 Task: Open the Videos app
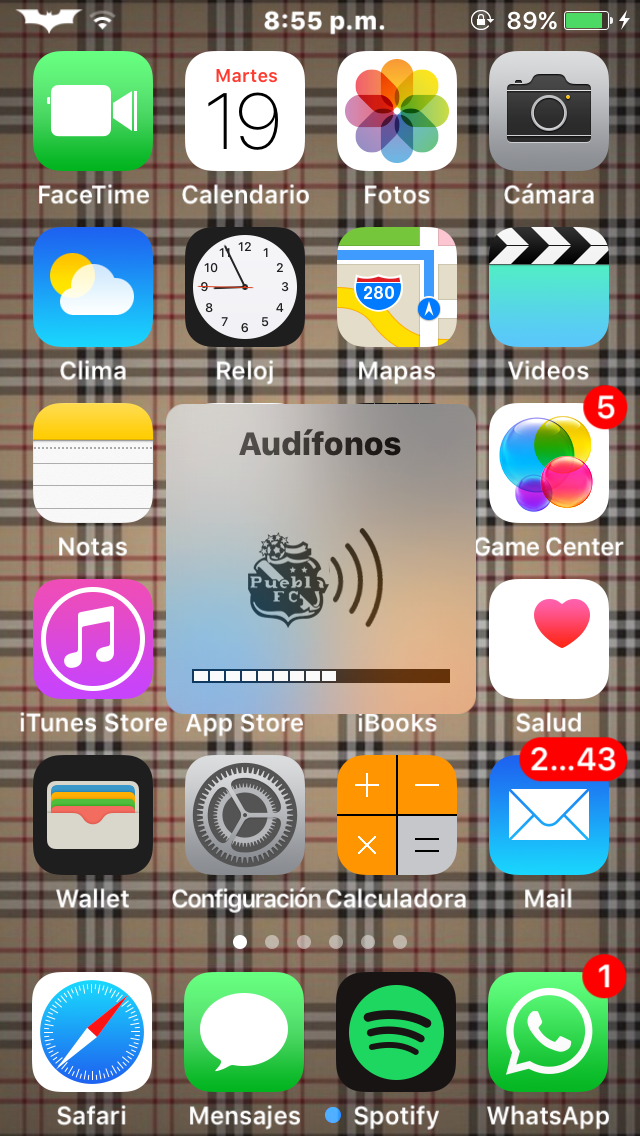tap(549, 287)
